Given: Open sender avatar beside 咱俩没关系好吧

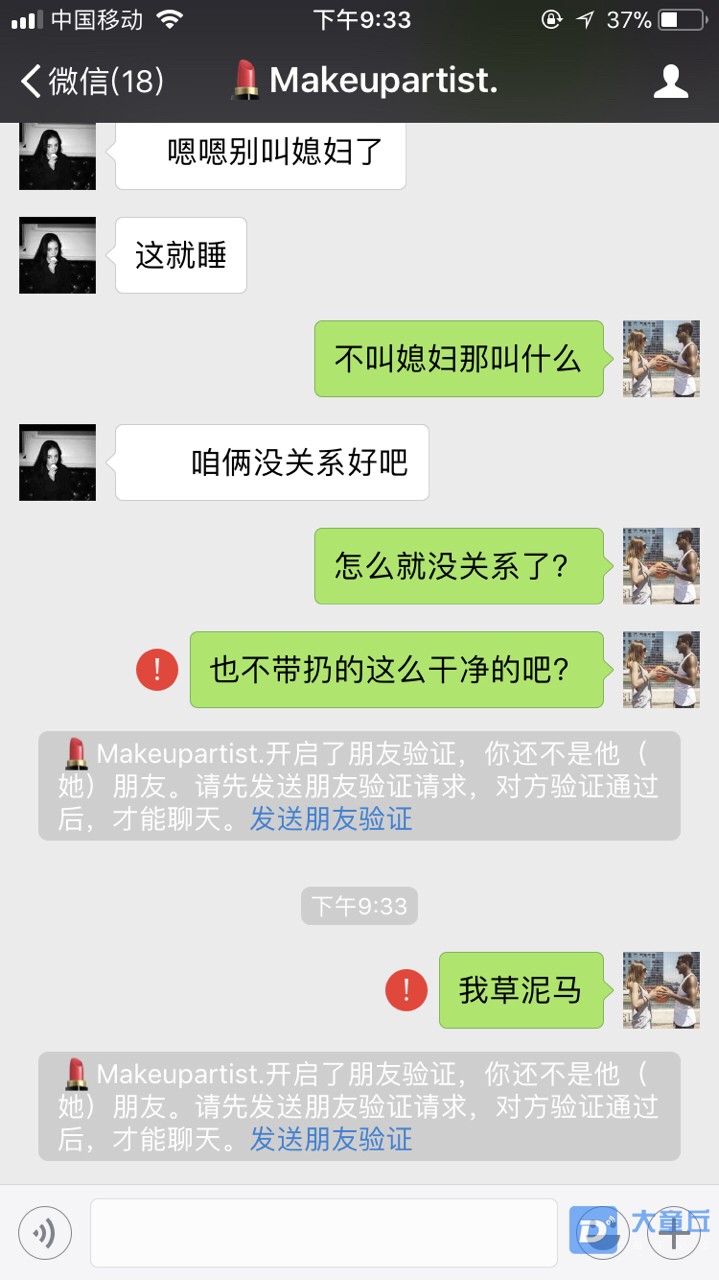Looking at the screenshot, I should point(58,462).
